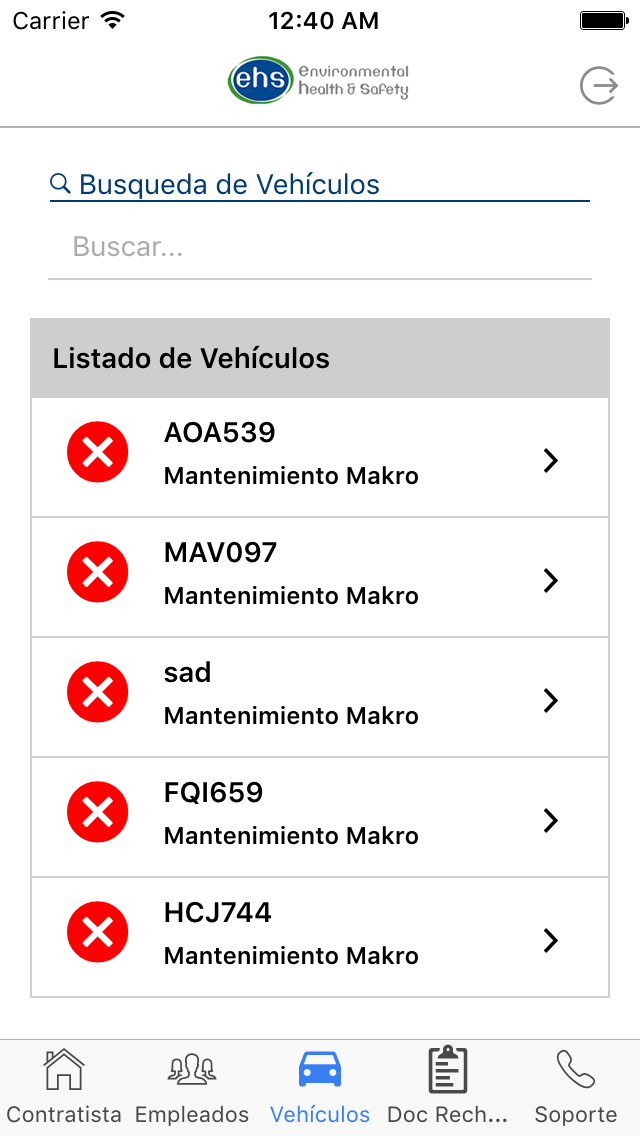Open vehicle HCJ744 details
The height and width of the screenshot is (1136, 640).
point(320,938)
